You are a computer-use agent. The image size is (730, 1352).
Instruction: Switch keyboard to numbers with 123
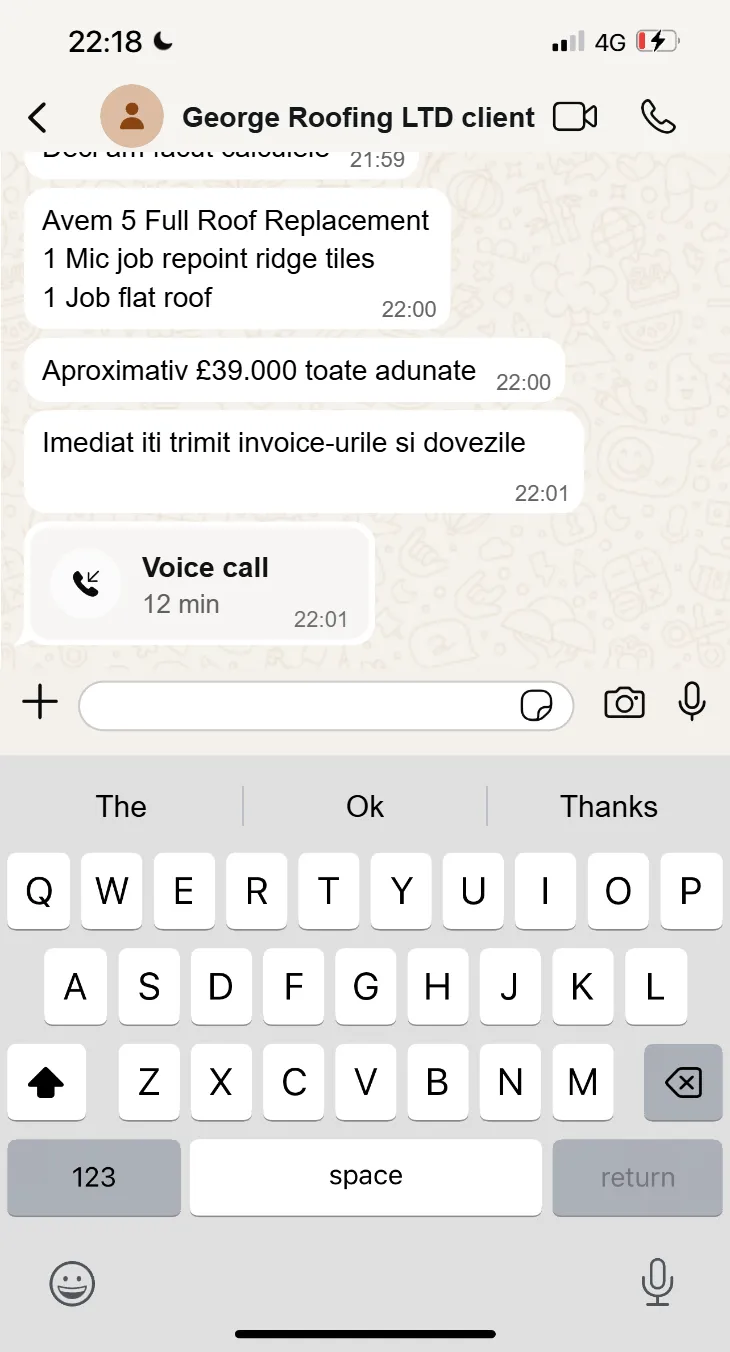(94, 1177)
